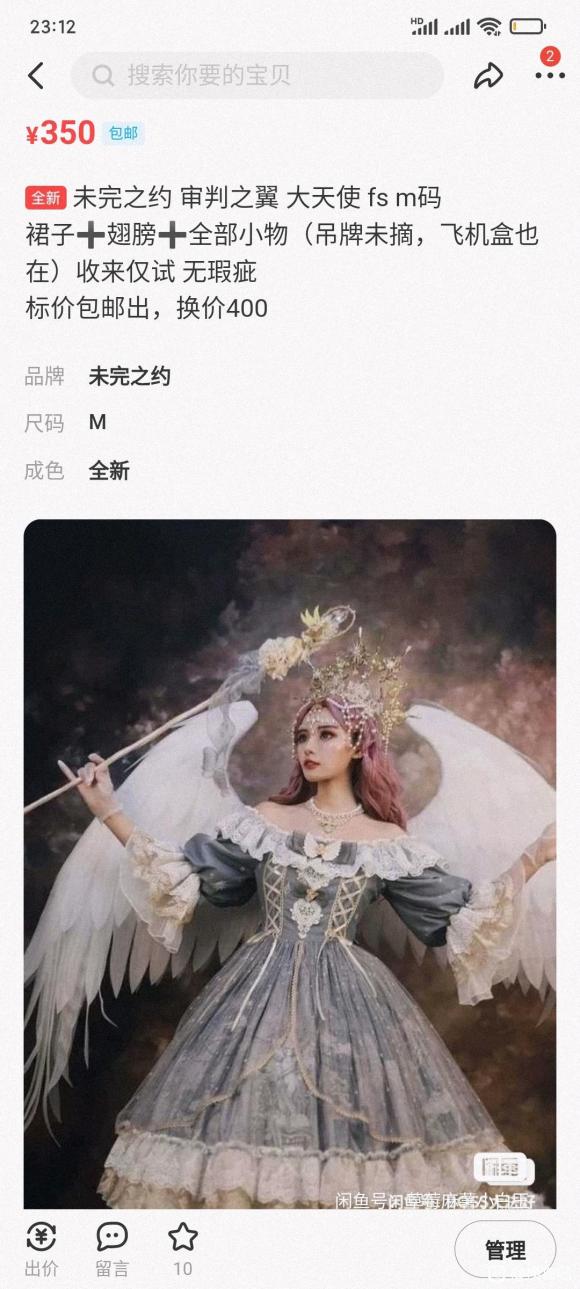Open 管理 to manage the listing
The image size is (580, 1289).
[505, 1250]
